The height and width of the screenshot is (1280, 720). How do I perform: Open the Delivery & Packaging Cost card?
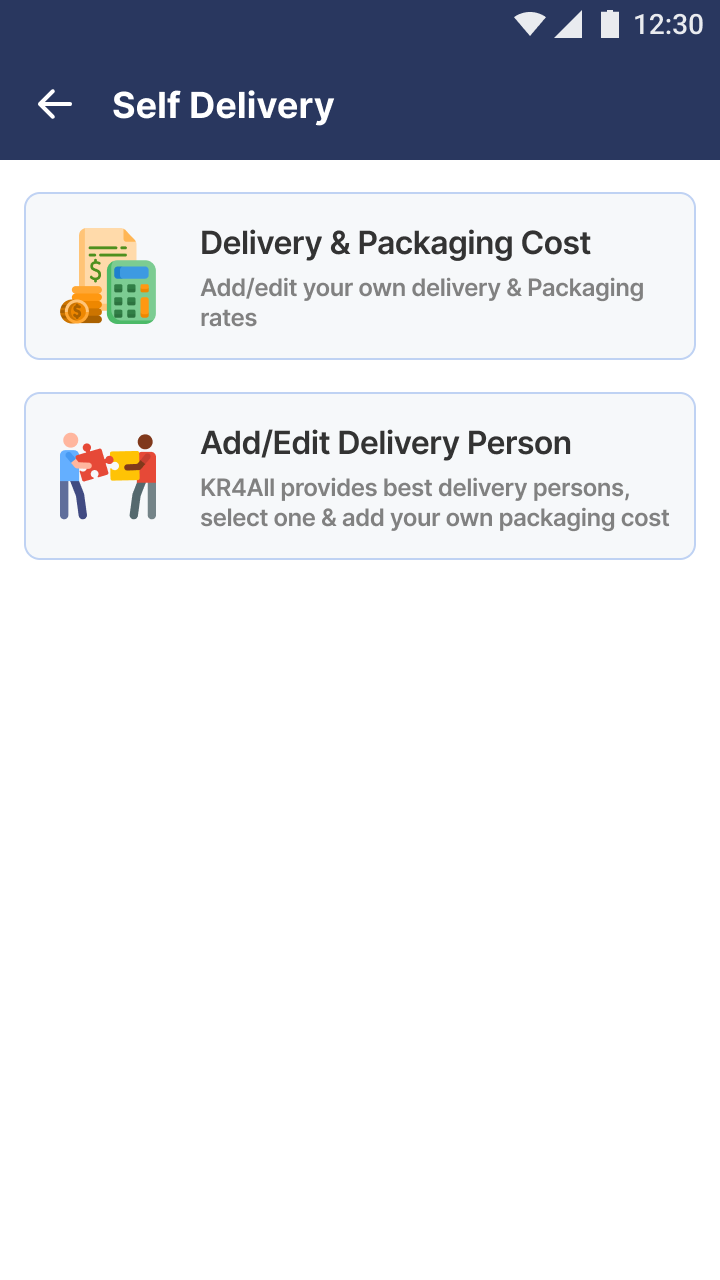[x=360, y=276]
